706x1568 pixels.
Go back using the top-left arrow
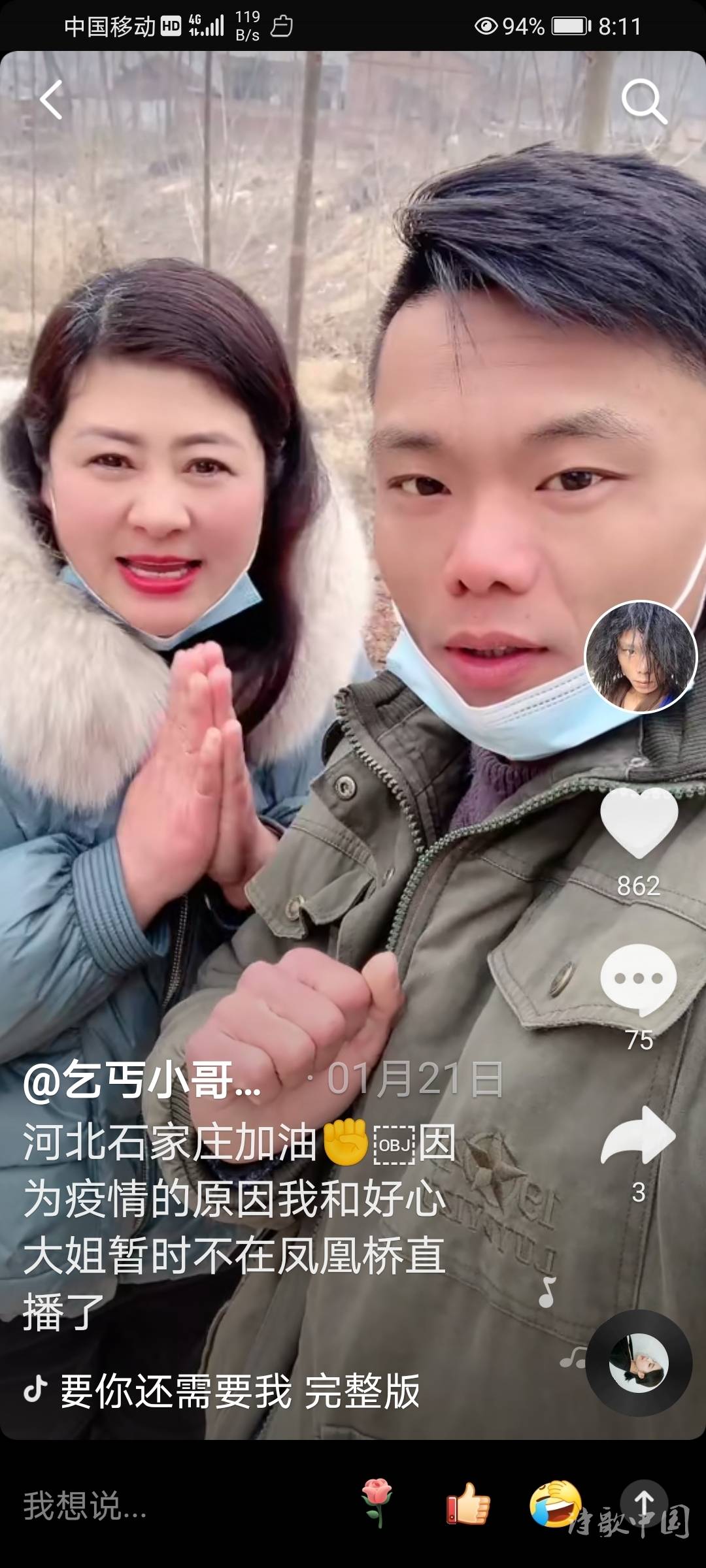tap(51, 100)
